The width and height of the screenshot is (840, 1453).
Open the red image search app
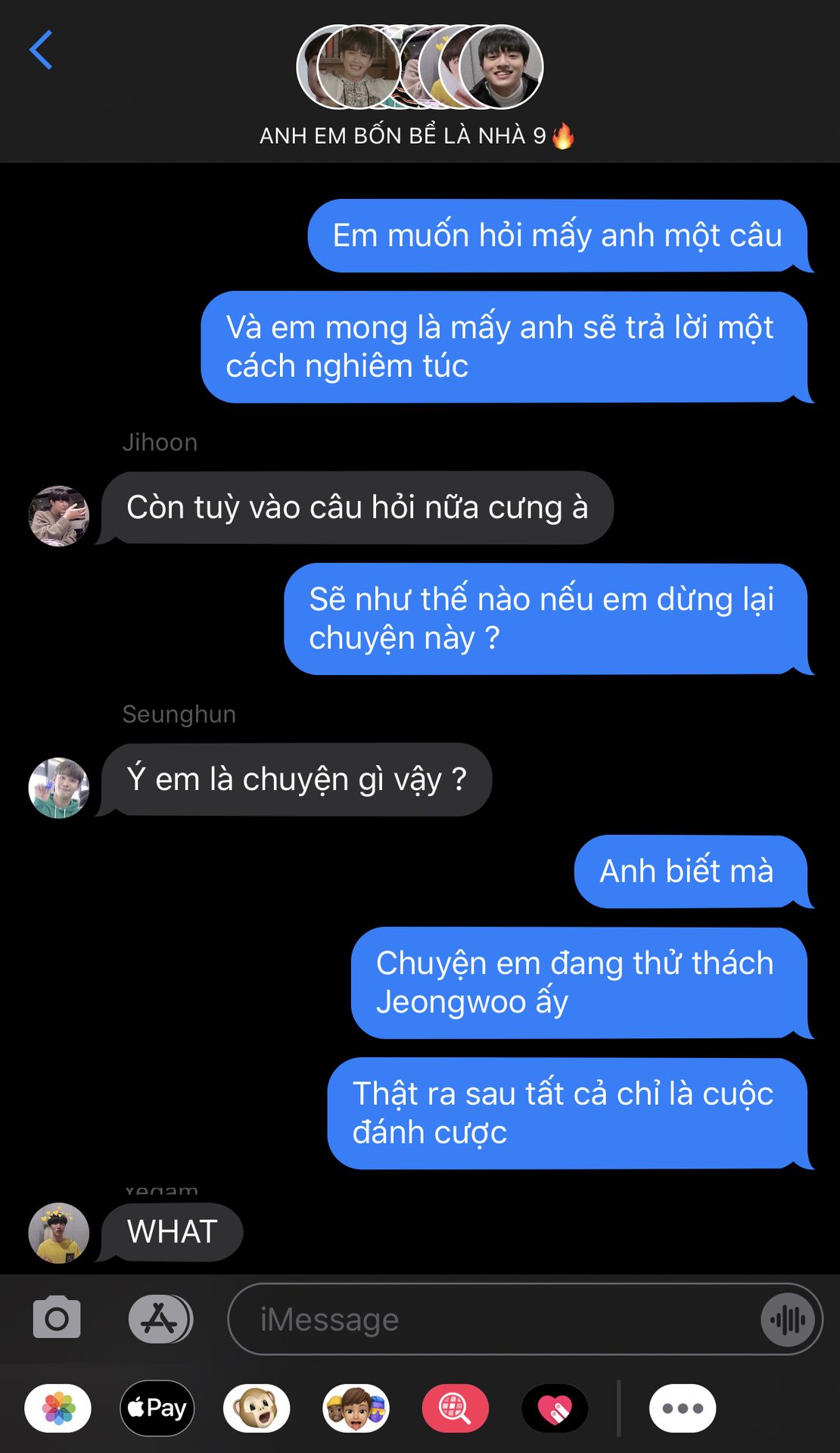pyautogui.click(x=455, y=1408)
